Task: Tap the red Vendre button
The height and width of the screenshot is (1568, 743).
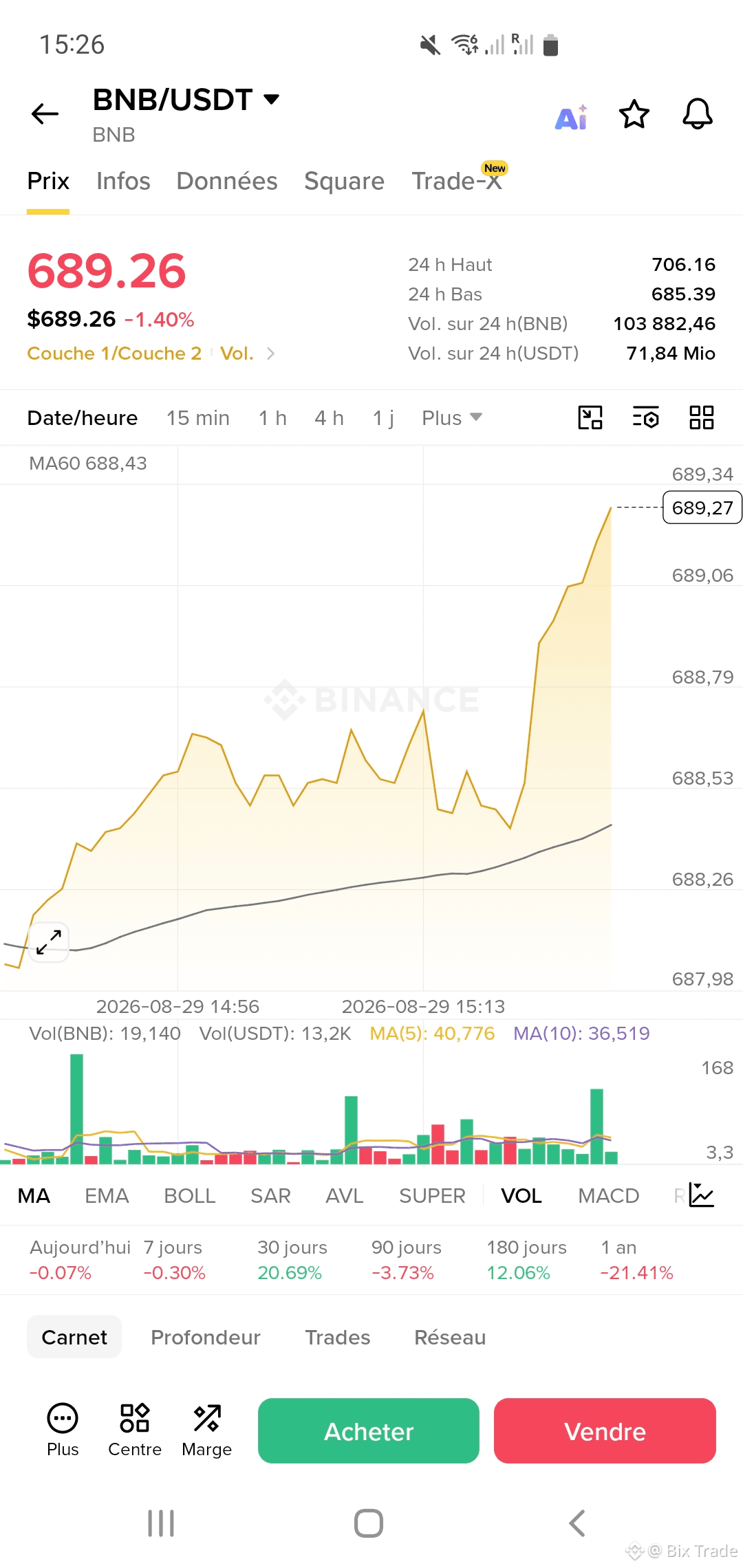Action: pos(605,1430)
